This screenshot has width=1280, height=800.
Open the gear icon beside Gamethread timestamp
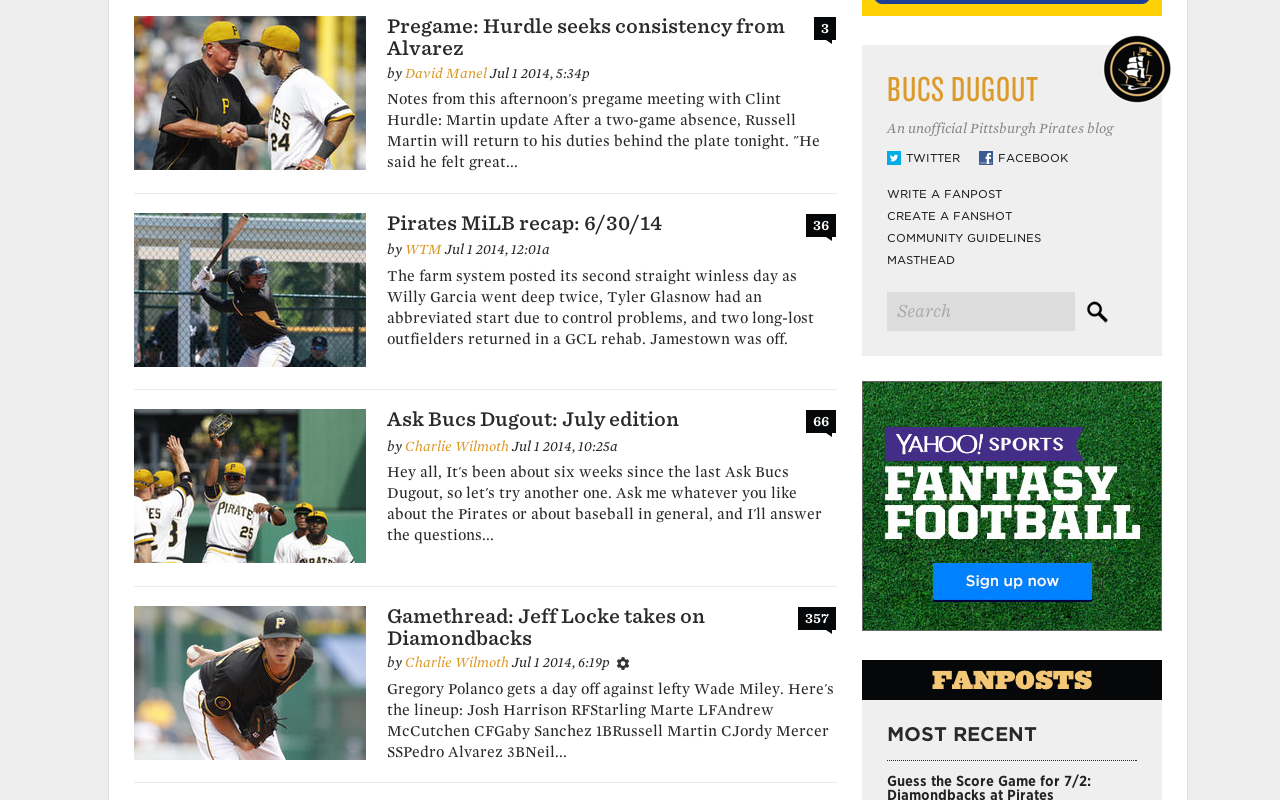pyautogui.click(x=623, y=664)
